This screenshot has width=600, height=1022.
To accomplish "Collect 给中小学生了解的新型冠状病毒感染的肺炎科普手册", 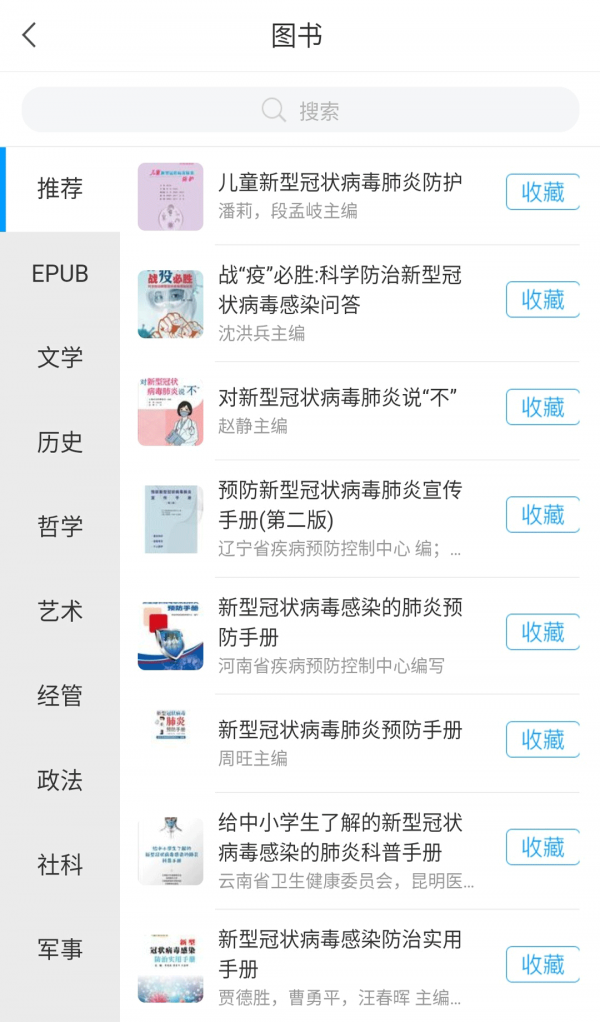I will [x=542, y=847].
